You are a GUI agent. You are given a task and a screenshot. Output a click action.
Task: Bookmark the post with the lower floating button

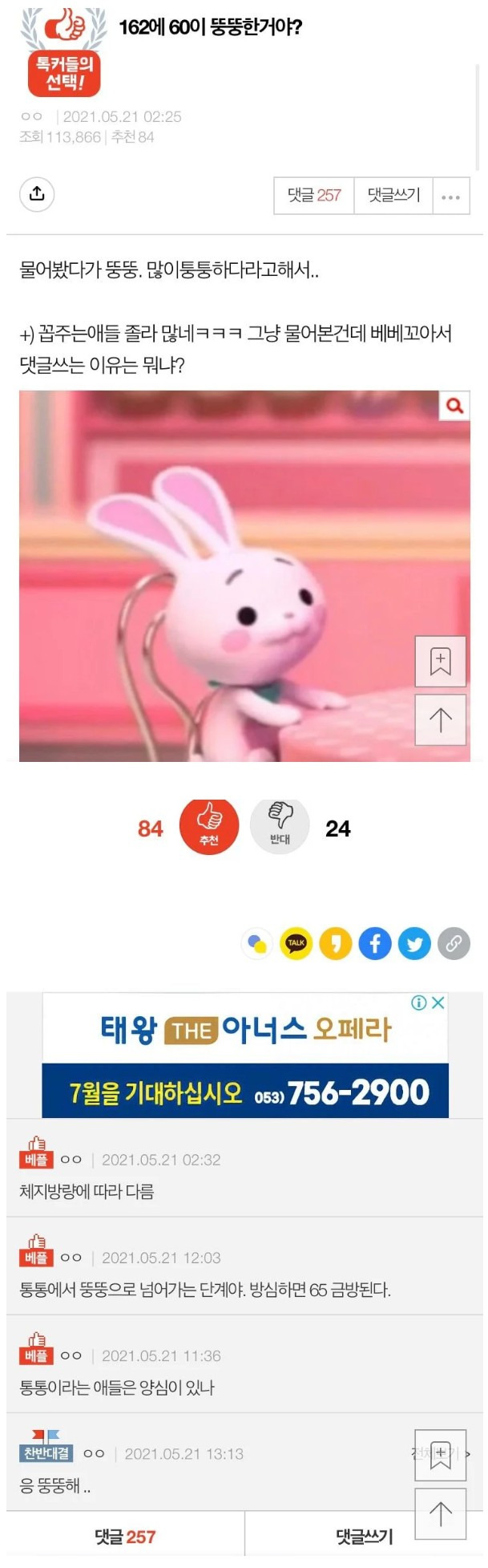440,1457
